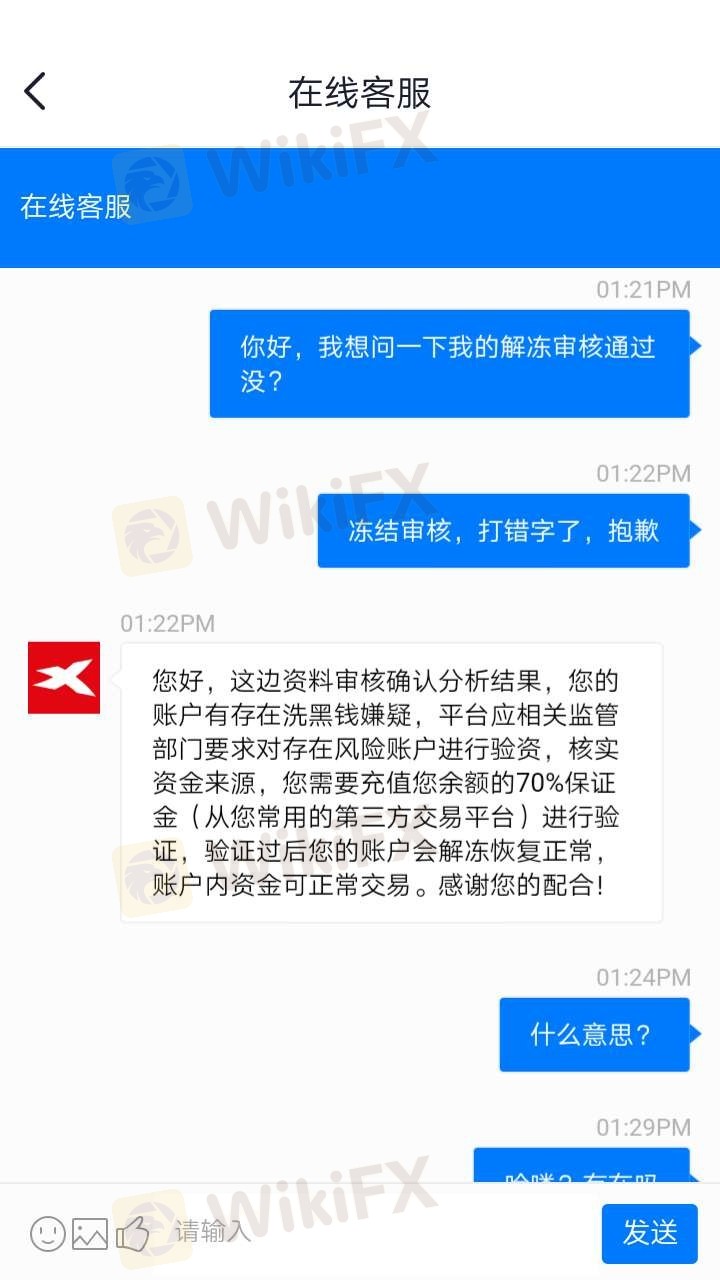Open the emoji picker
This screenshot has height=1280, width=720.
click(x=47, y=1233)
